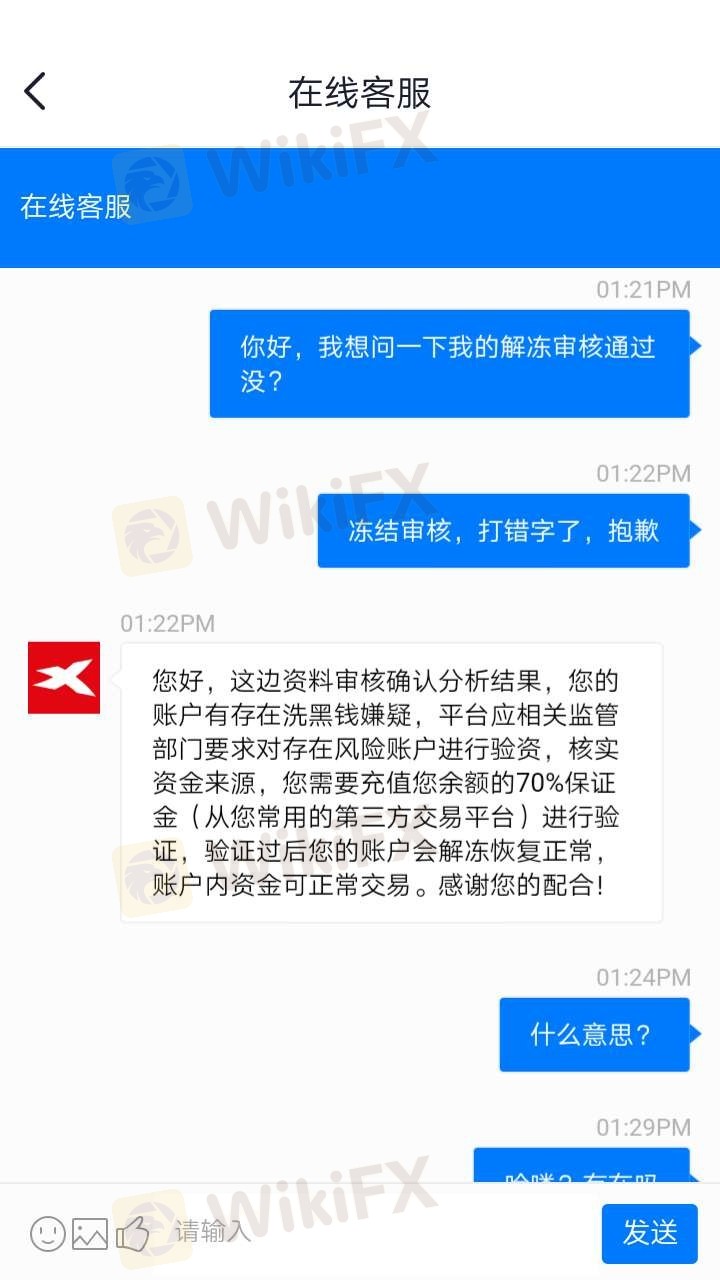Open the emoji picker
This screenshot has height=1280, width=720.
click(x=47, y=1233)
